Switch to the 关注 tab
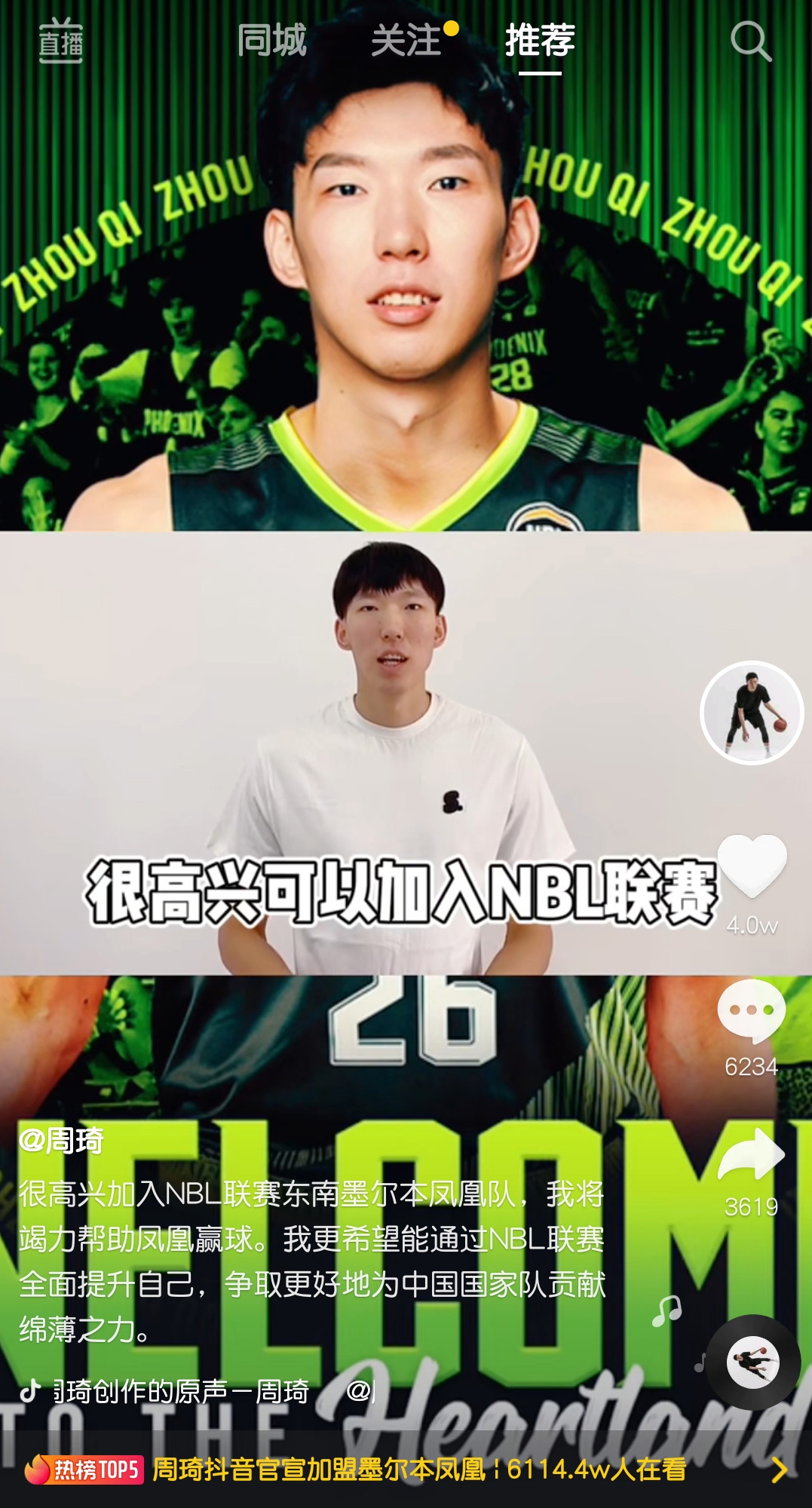812x1508 pixels. (x=407, y=40)
